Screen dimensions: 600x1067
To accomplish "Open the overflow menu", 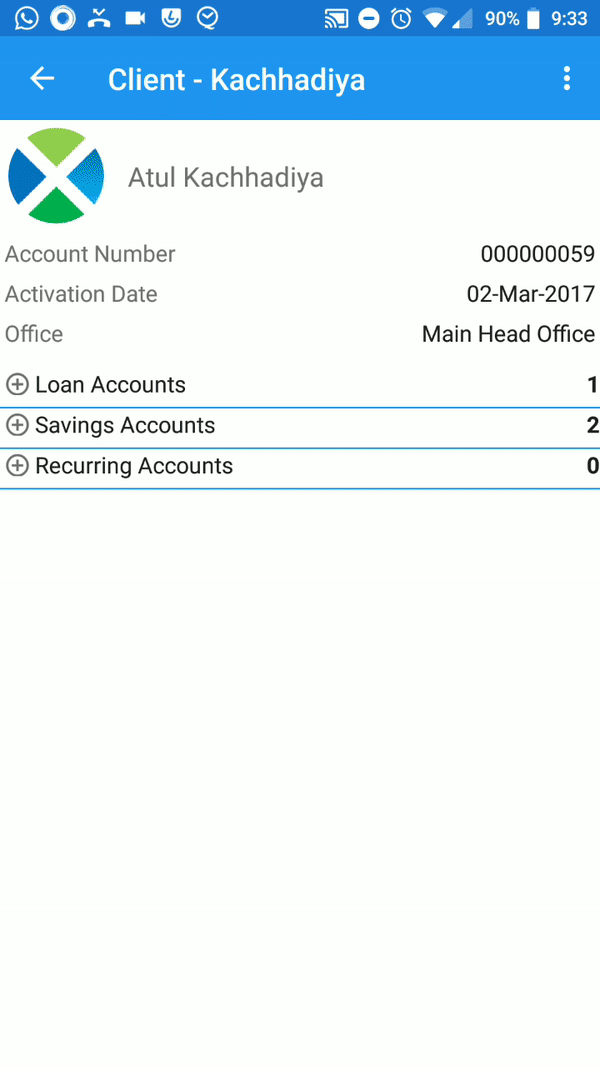I will (567, 79).
